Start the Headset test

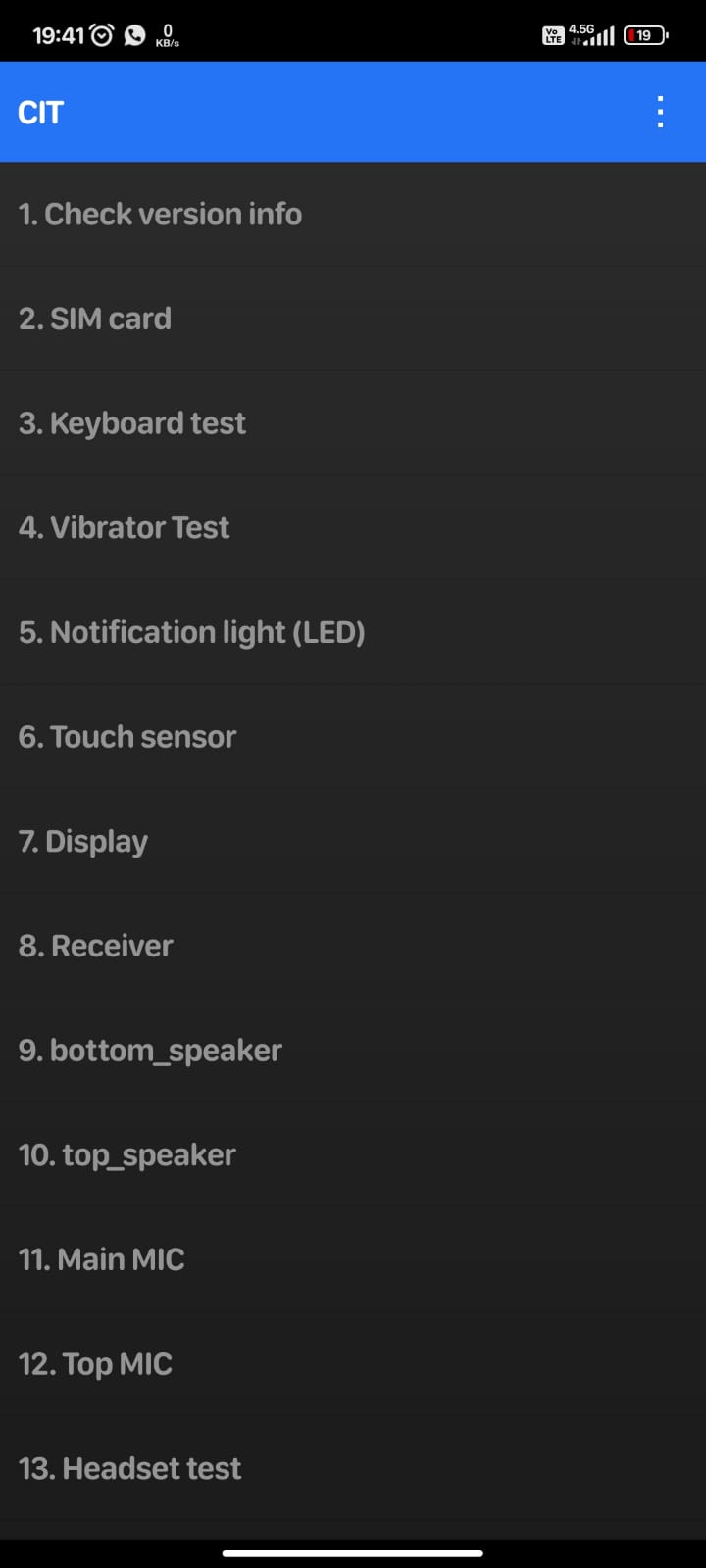[130, 1468]
